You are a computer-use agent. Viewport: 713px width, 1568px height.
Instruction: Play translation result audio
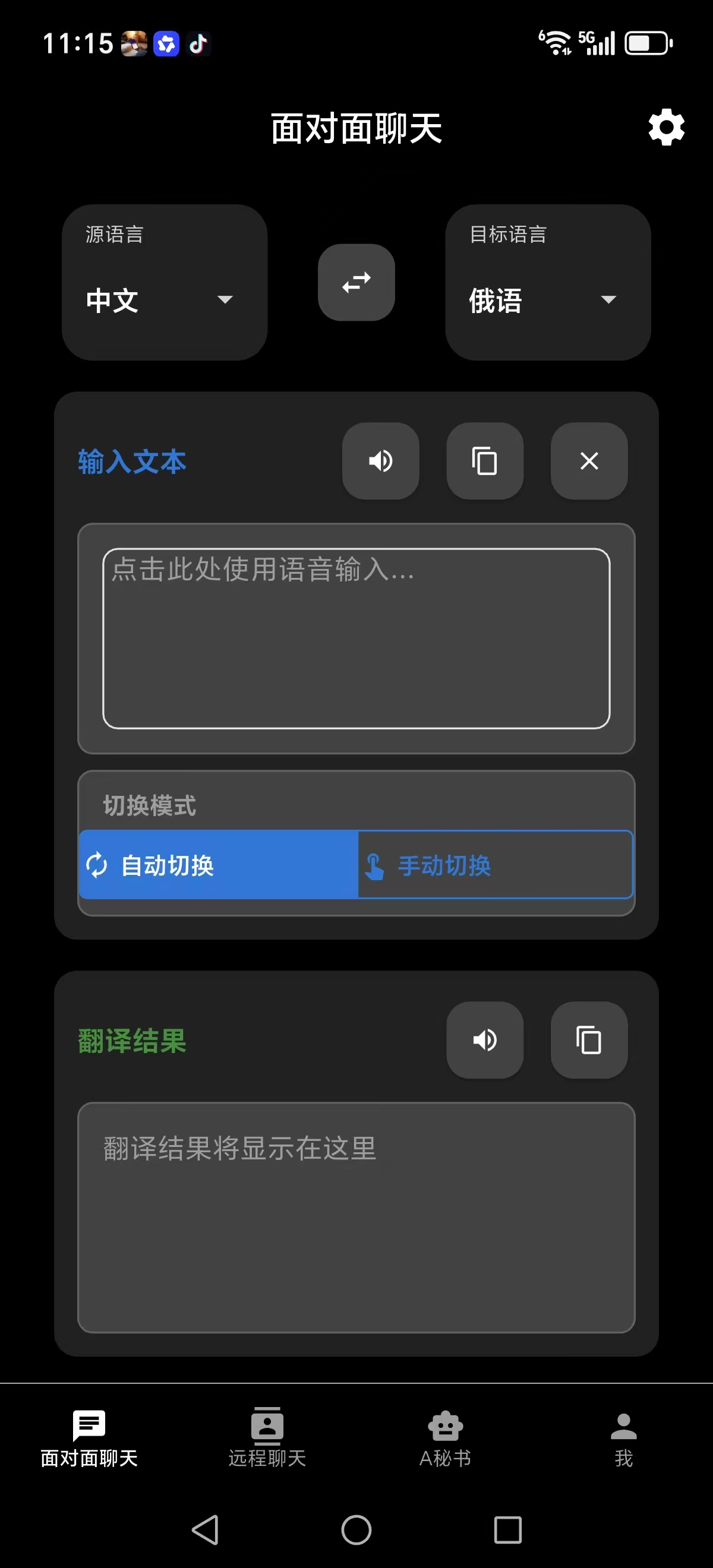[x=485, y=1039]
